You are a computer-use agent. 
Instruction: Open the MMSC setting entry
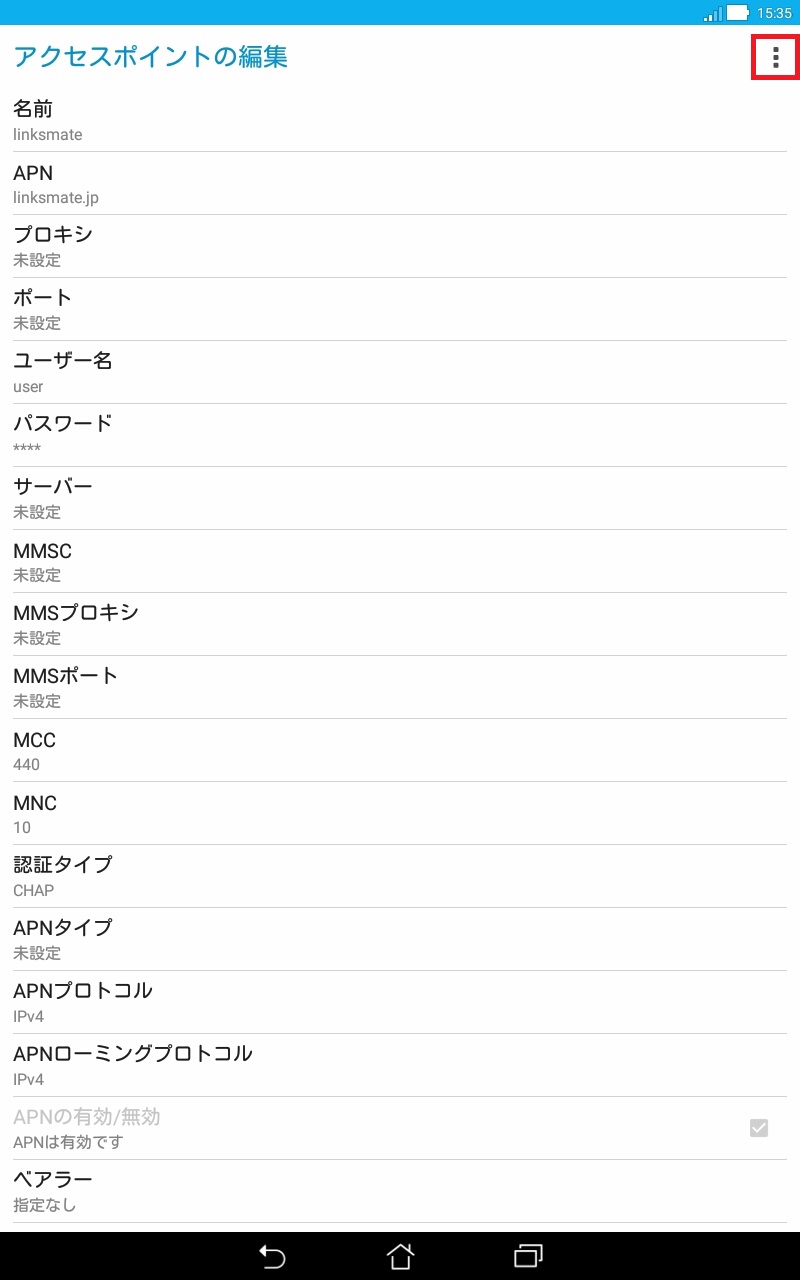tap(400, 561)
